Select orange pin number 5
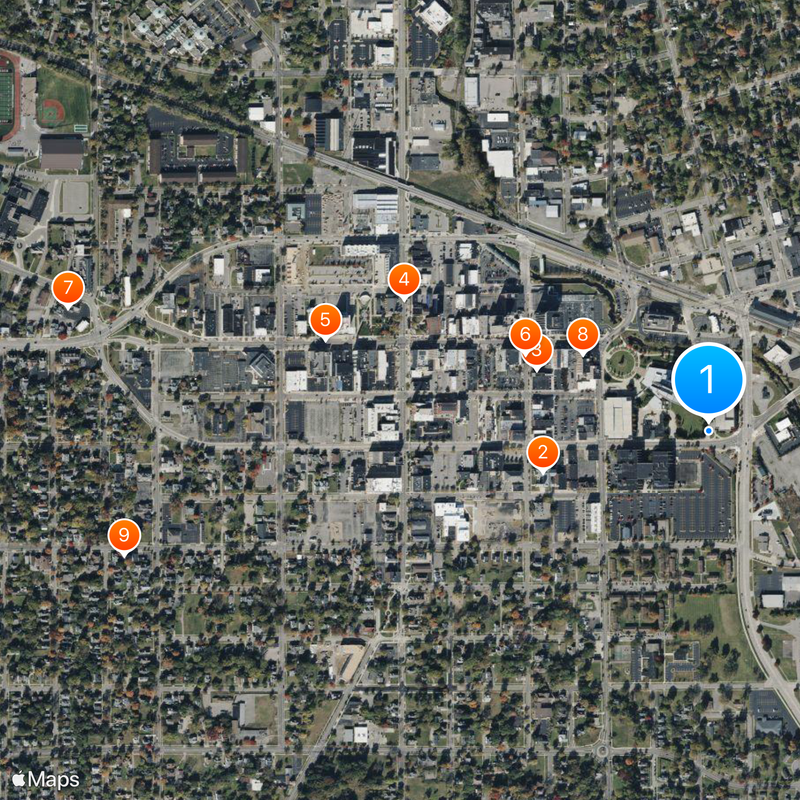Viewport: 800px width, 800px height. [x=326, y=321]
